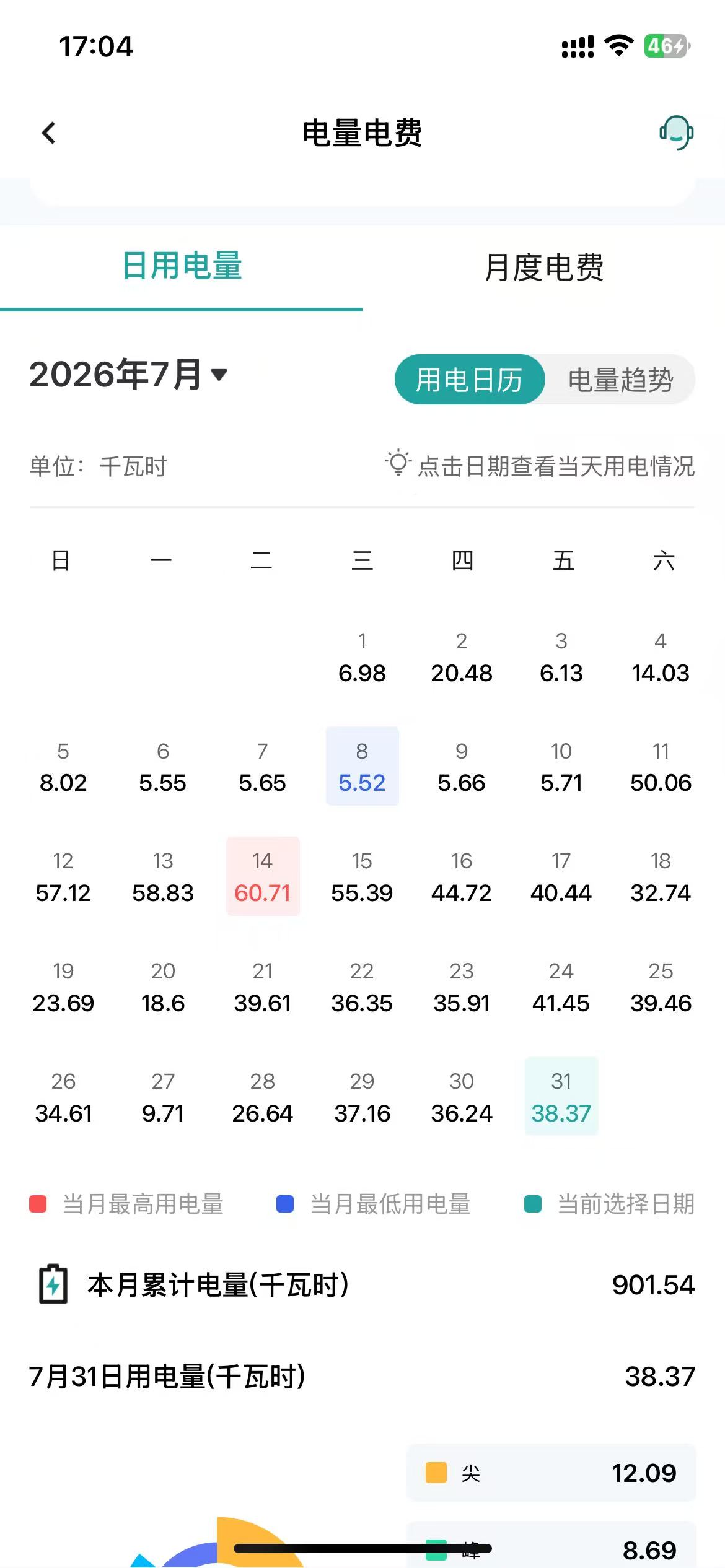Open the 2026年7月 month picker
This screenshot has height=1568, width=725.
pos(128,375)
